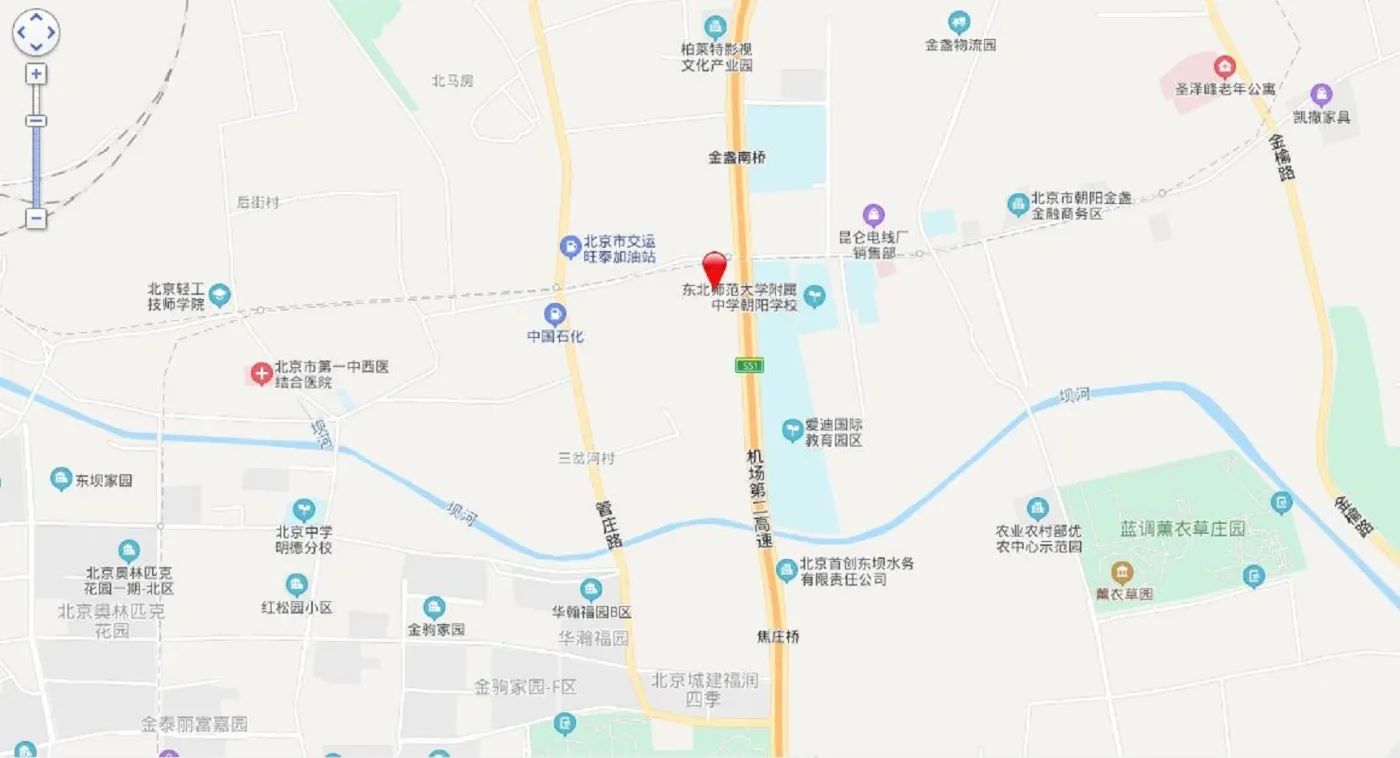Screen dimensions: 1400x758
Task: Open the 中国石化 gas station marker
Action: point(555,314)
